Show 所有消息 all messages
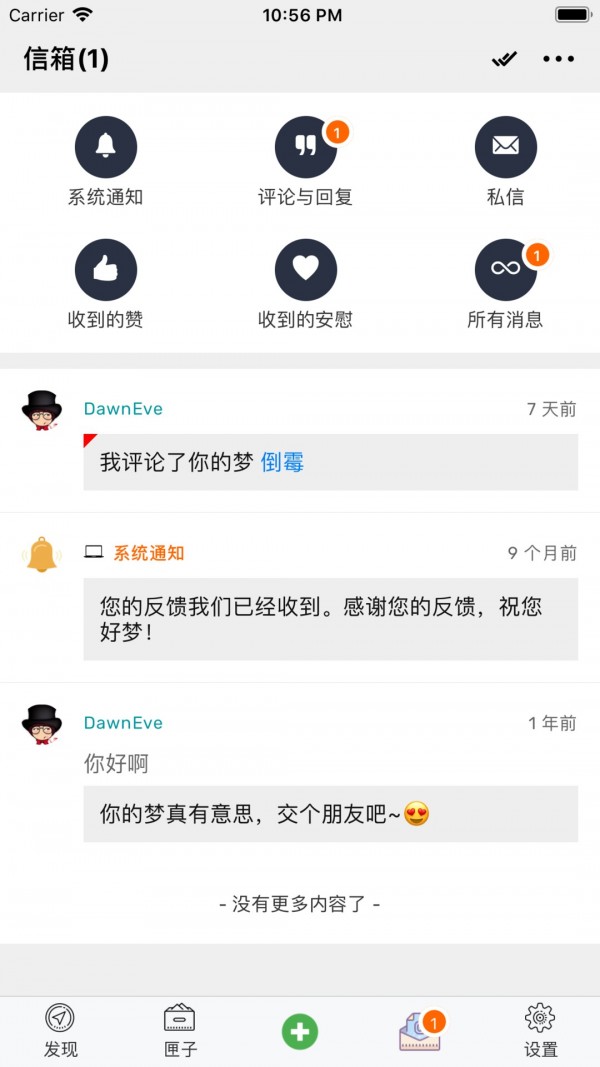Image resolution: width=600 pixels, height=1067 pixels. coord(506,284)
